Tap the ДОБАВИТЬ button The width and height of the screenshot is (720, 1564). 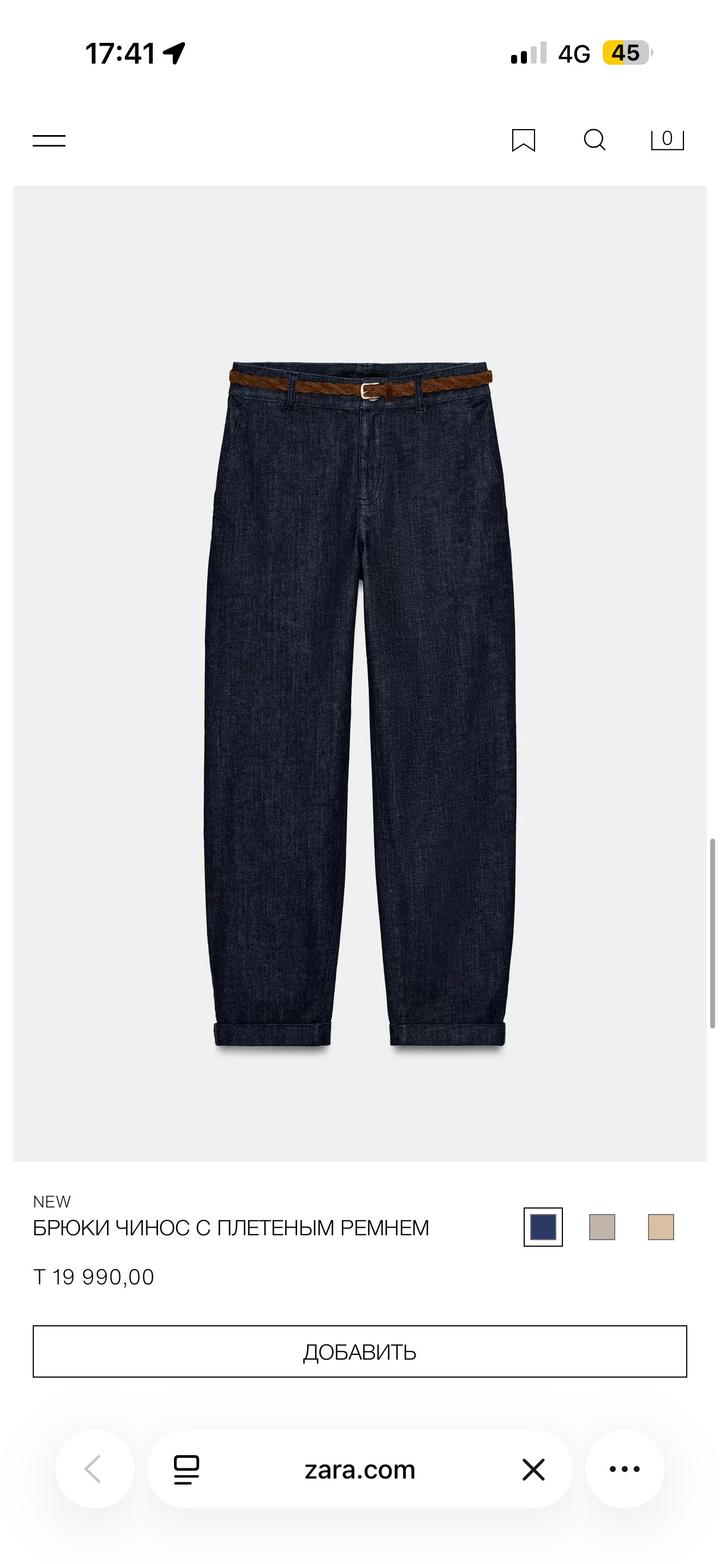360,1352
